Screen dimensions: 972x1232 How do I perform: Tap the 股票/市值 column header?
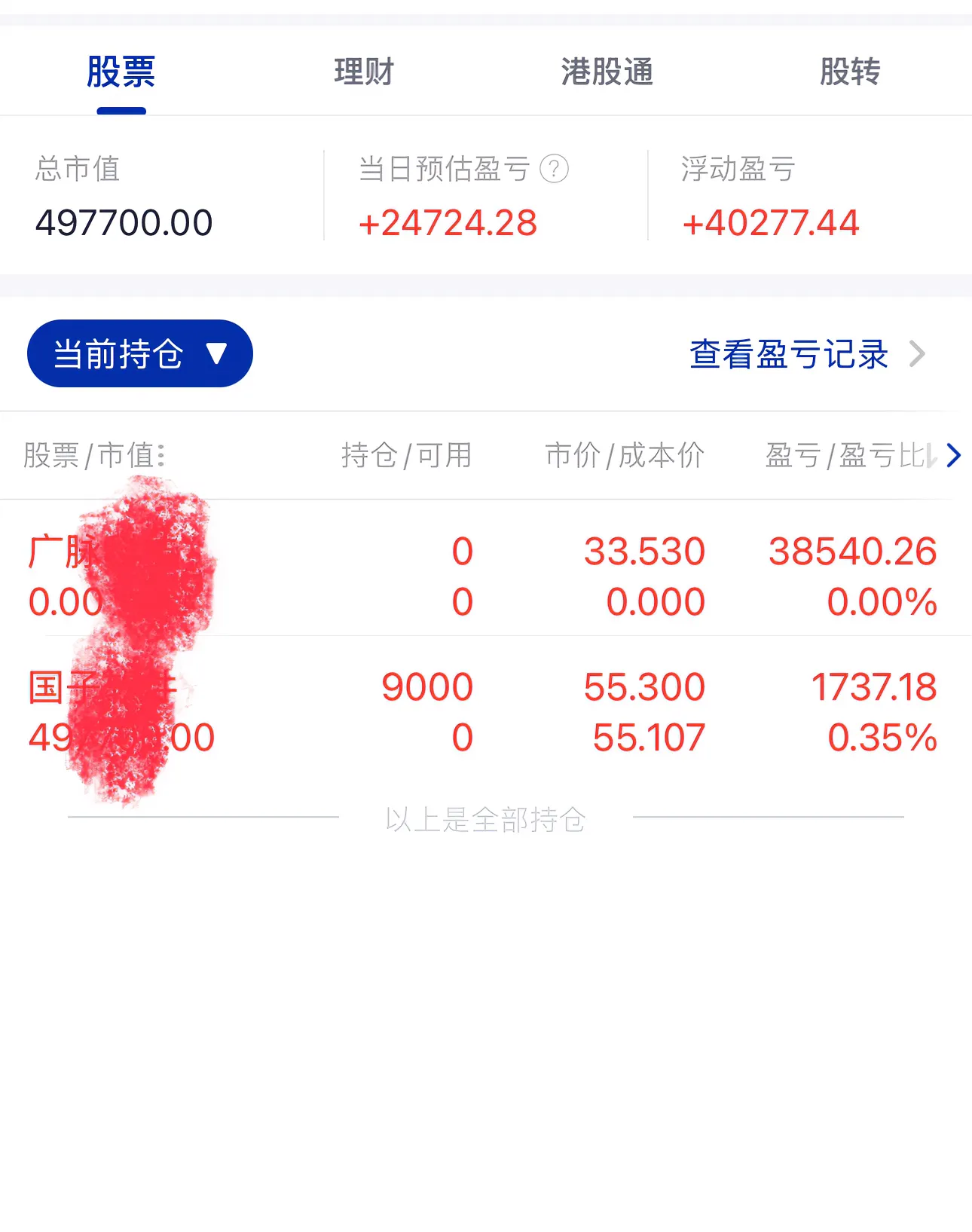point(90,456)
